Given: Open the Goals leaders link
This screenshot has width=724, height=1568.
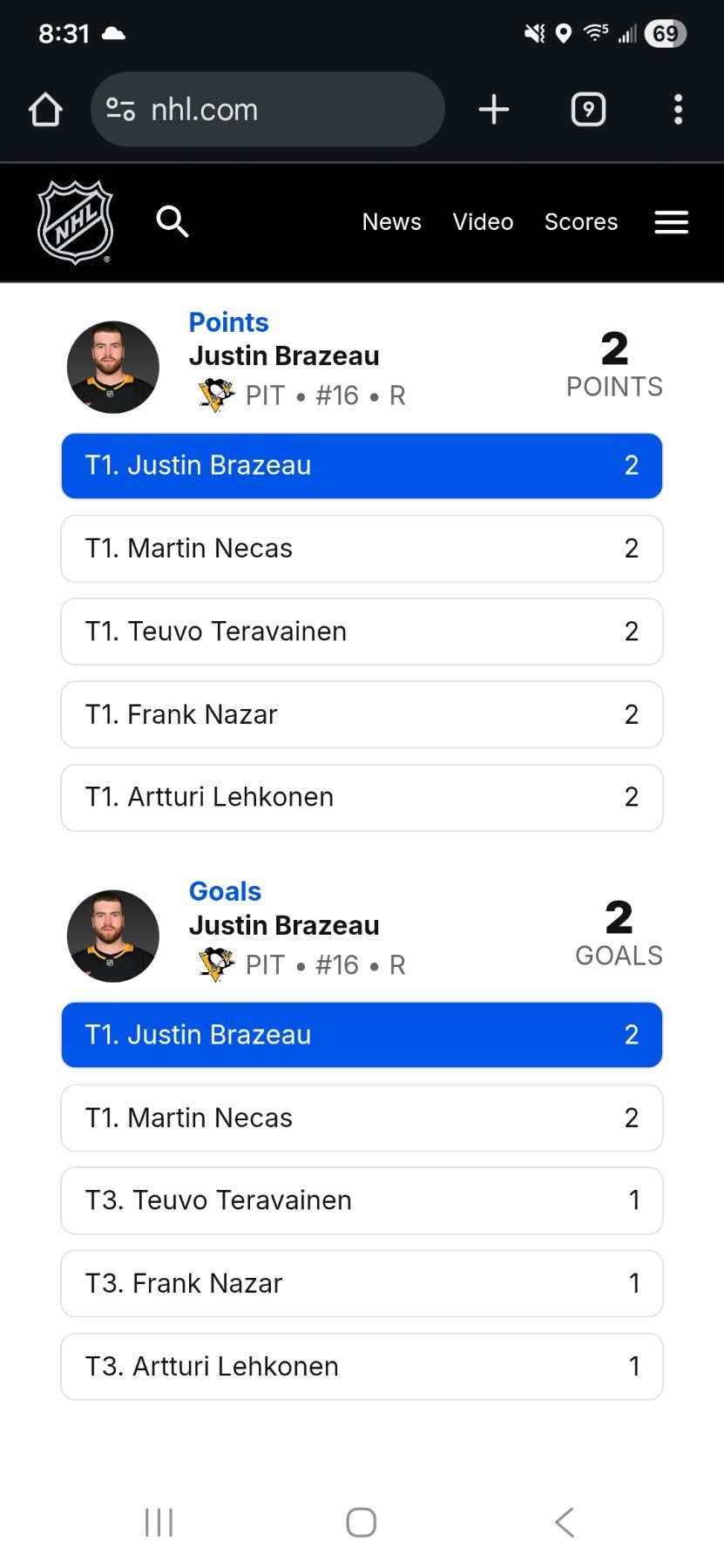Looking at the screenshot, I should (225, 891).
